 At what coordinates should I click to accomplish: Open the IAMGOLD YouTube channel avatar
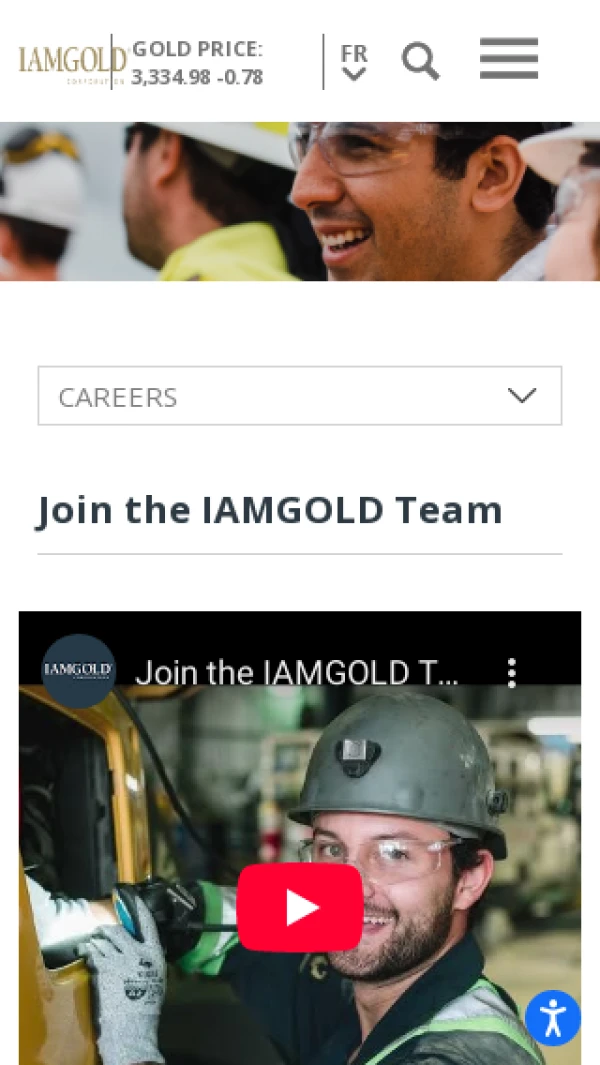[79, 671]
